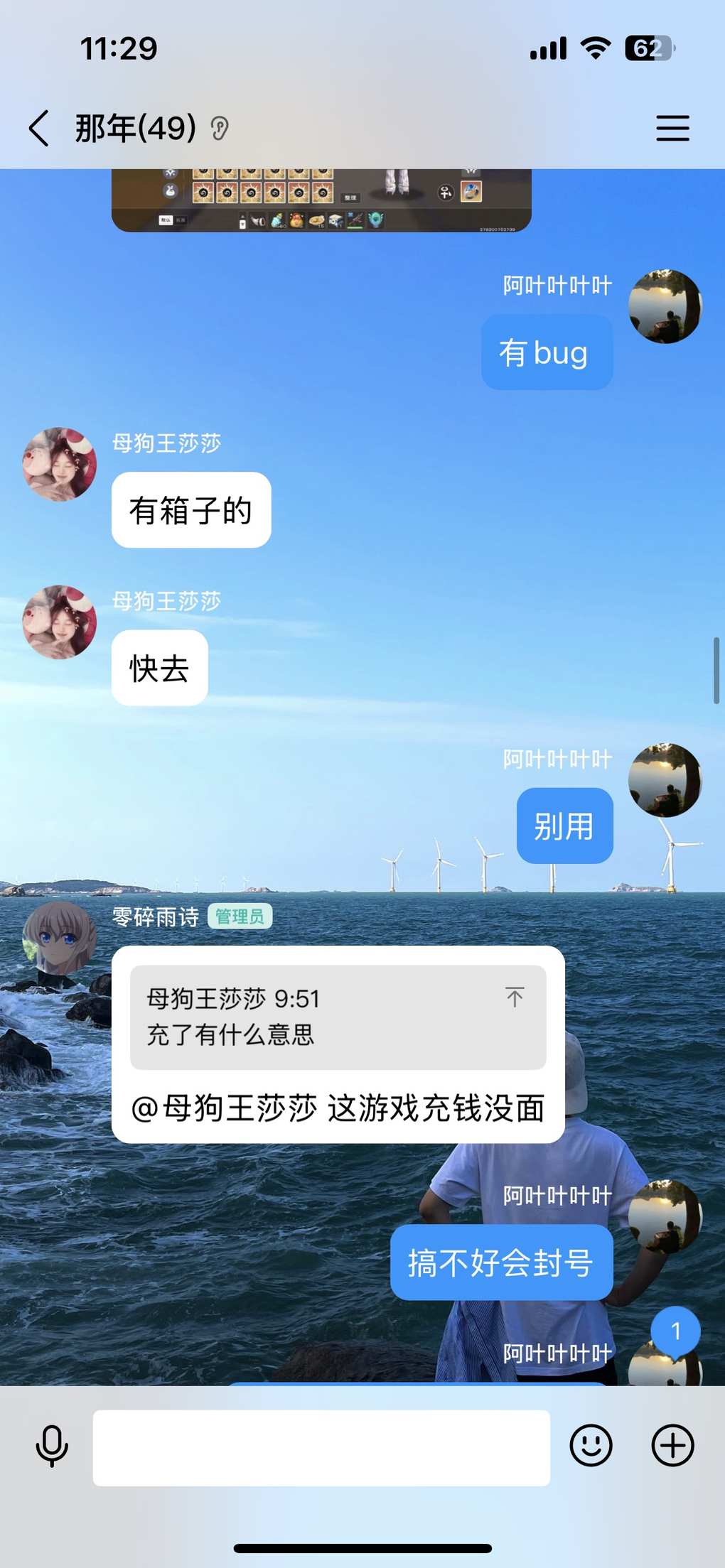Open the group chat settings menu

click(x=672, y=129)
